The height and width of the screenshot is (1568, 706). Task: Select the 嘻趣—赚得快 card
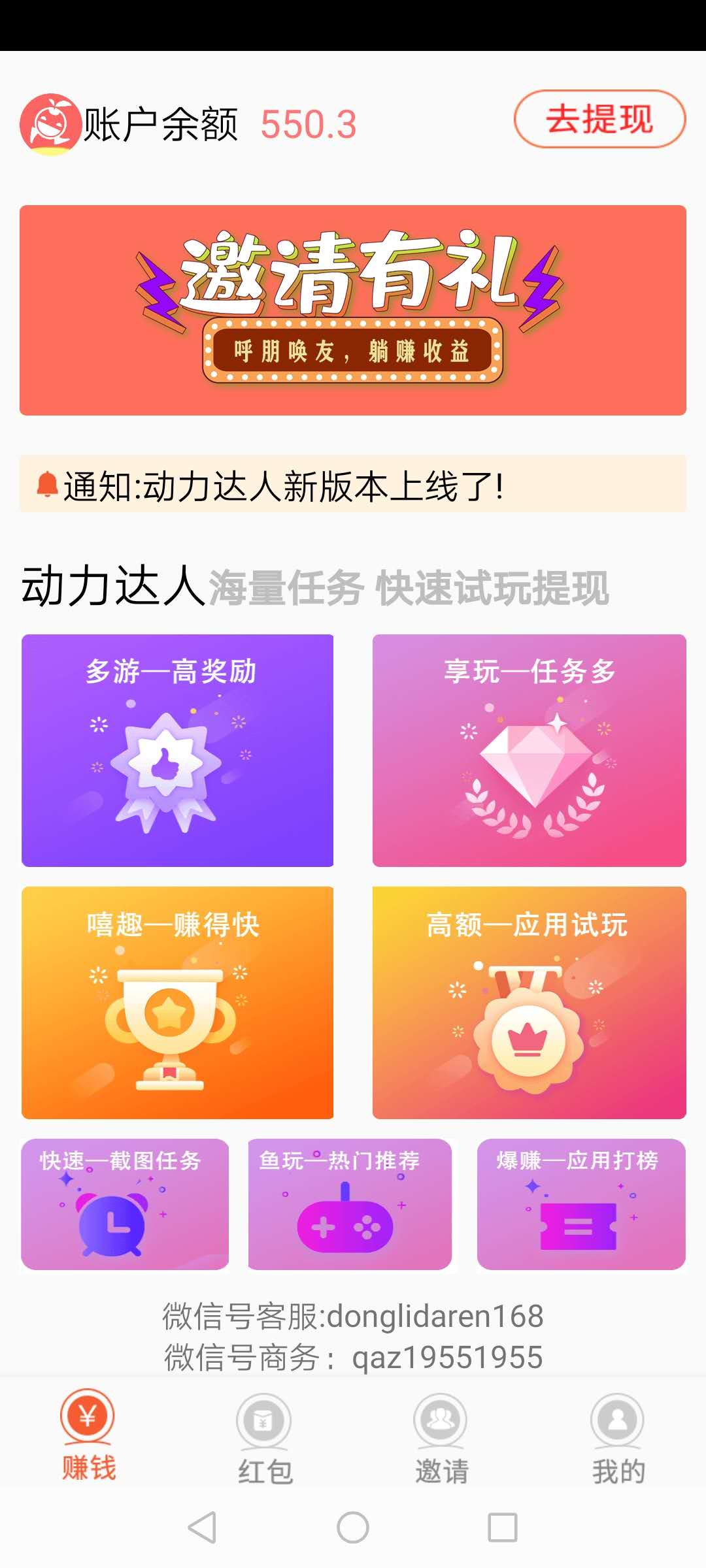[x=178, y=1003]
